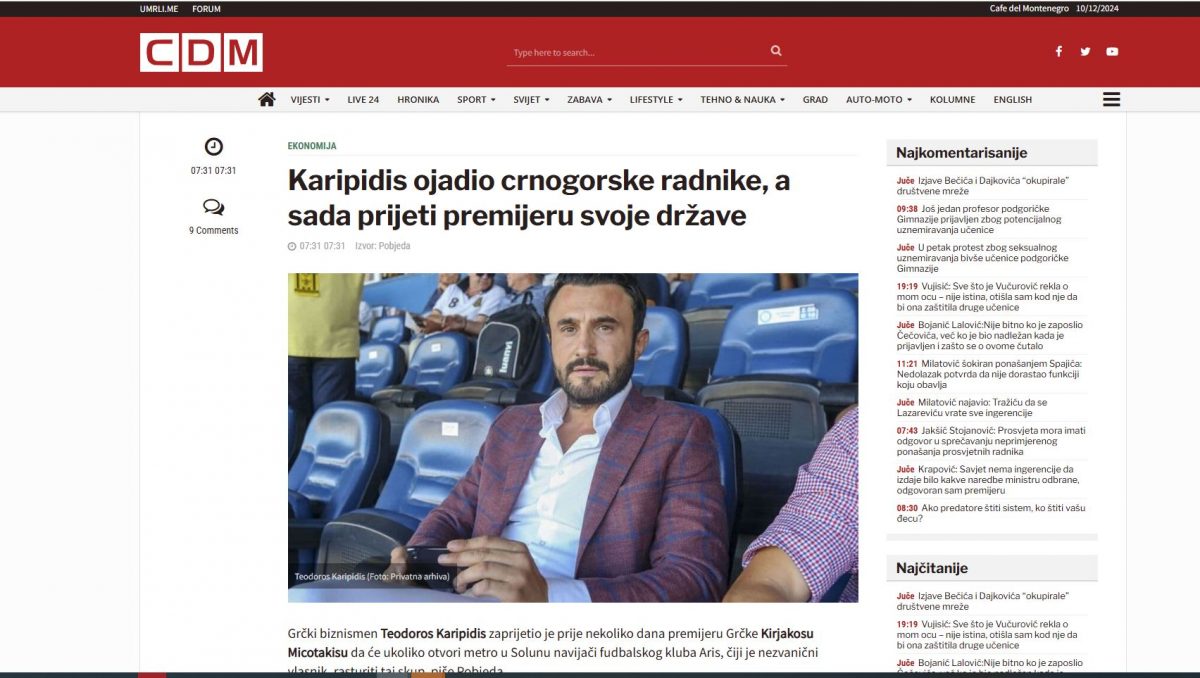The image size is (1200, 678).
Task: Open the Hronika section
Action: 418,100
